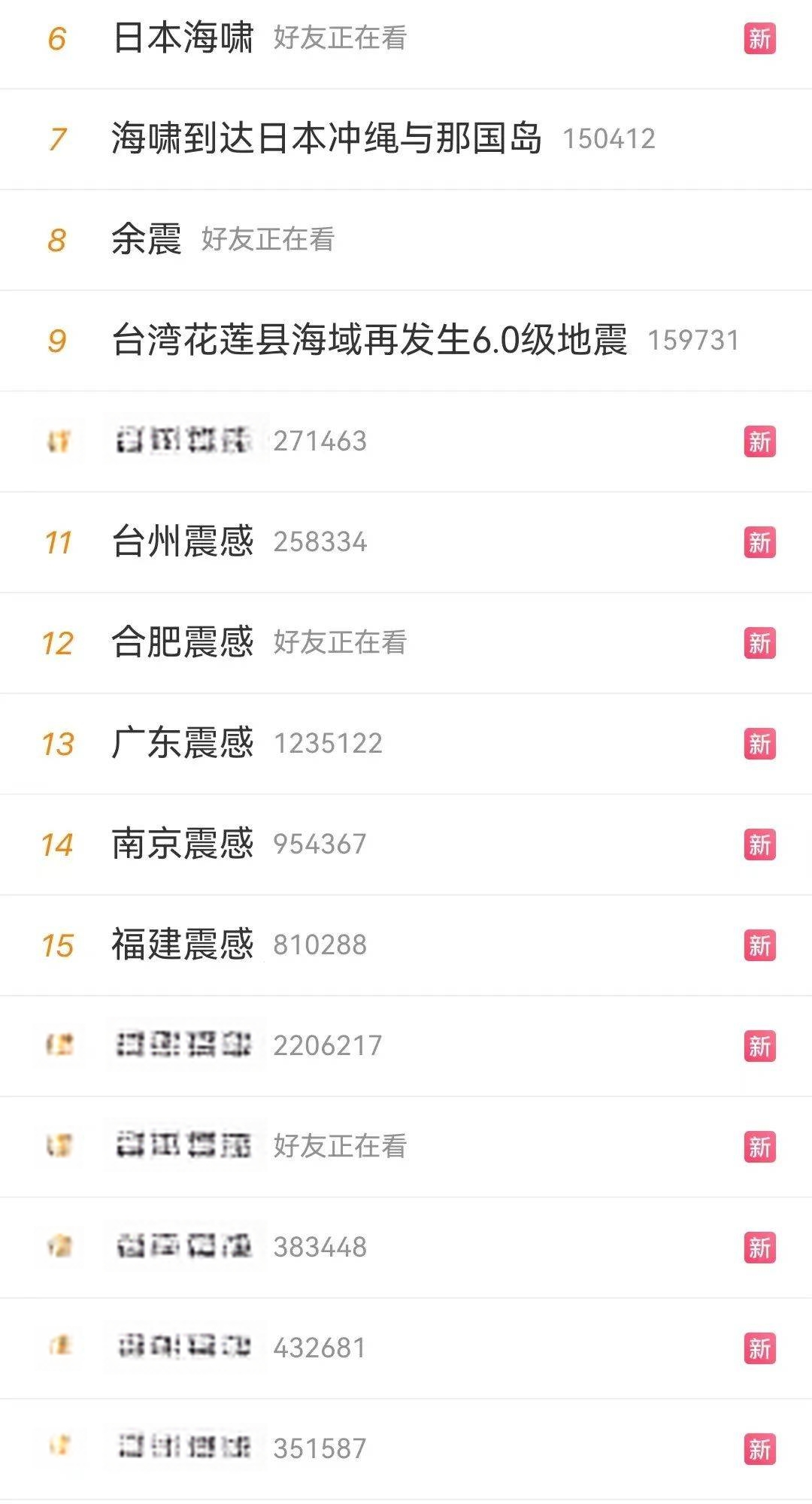This screenshot has width=812, height=1504.
Task: View the 南京震感 topic
Action: click(183, 844)
